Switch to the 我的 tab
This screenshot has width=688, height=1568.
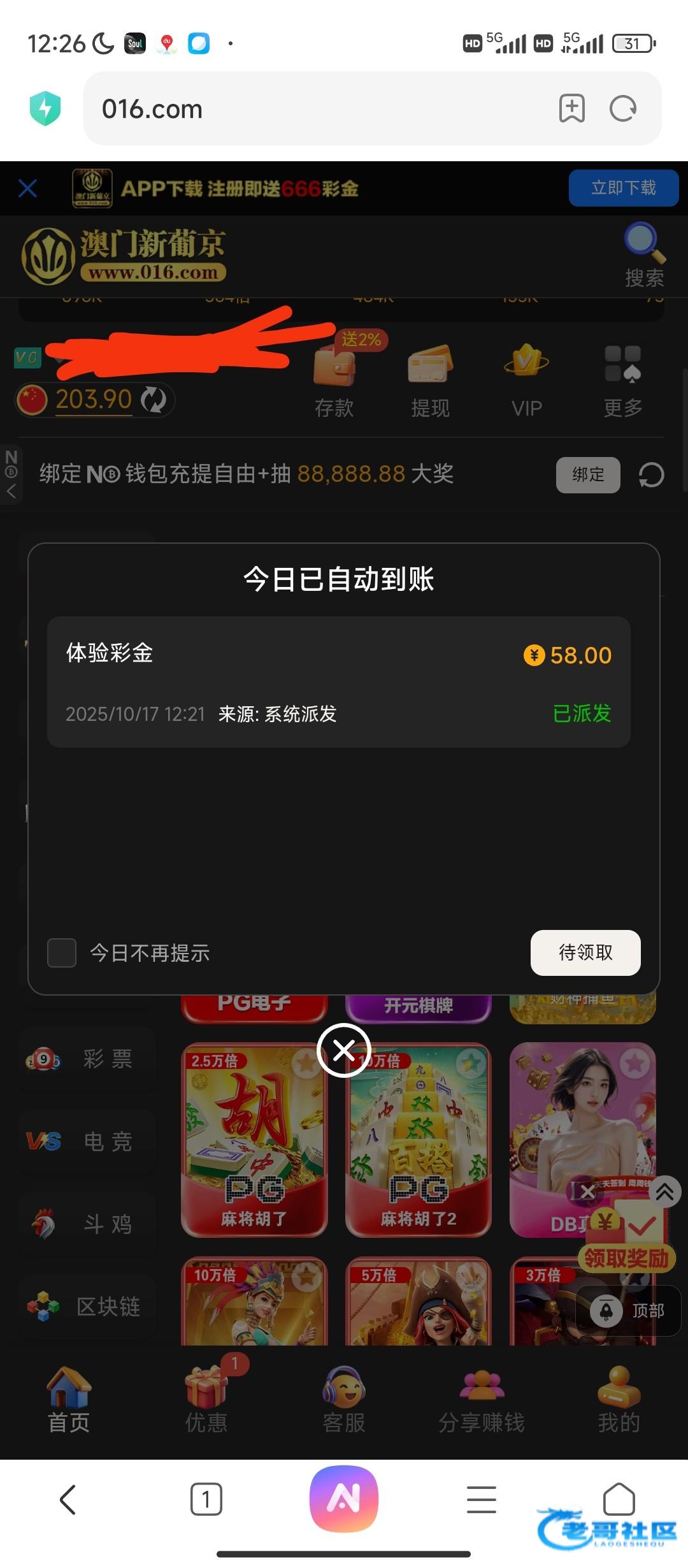pos(619,1400)
